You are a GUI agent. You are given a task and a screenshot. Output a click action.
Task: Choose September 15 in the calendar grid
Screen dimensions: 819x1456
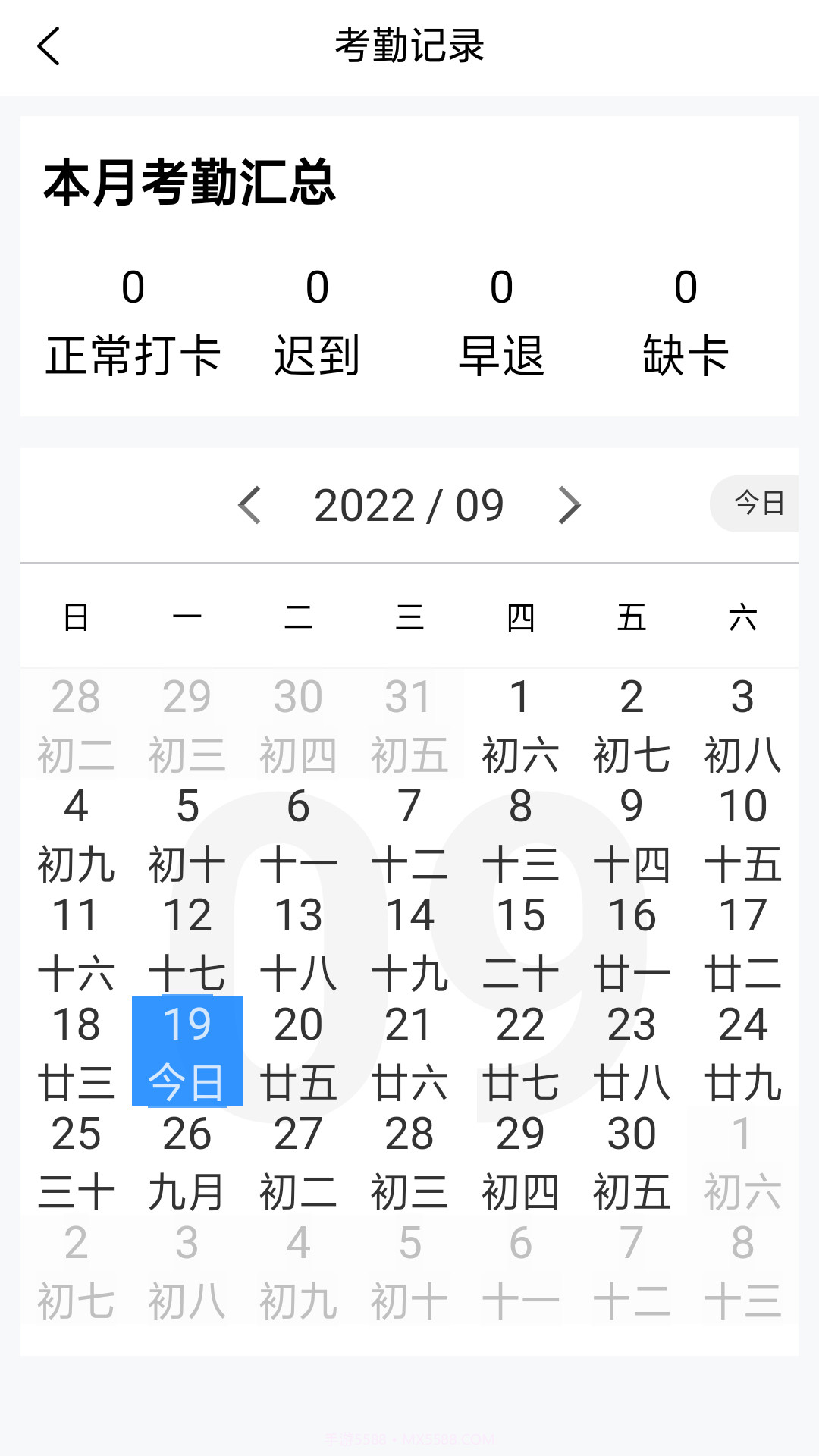[x=520, y=943]
